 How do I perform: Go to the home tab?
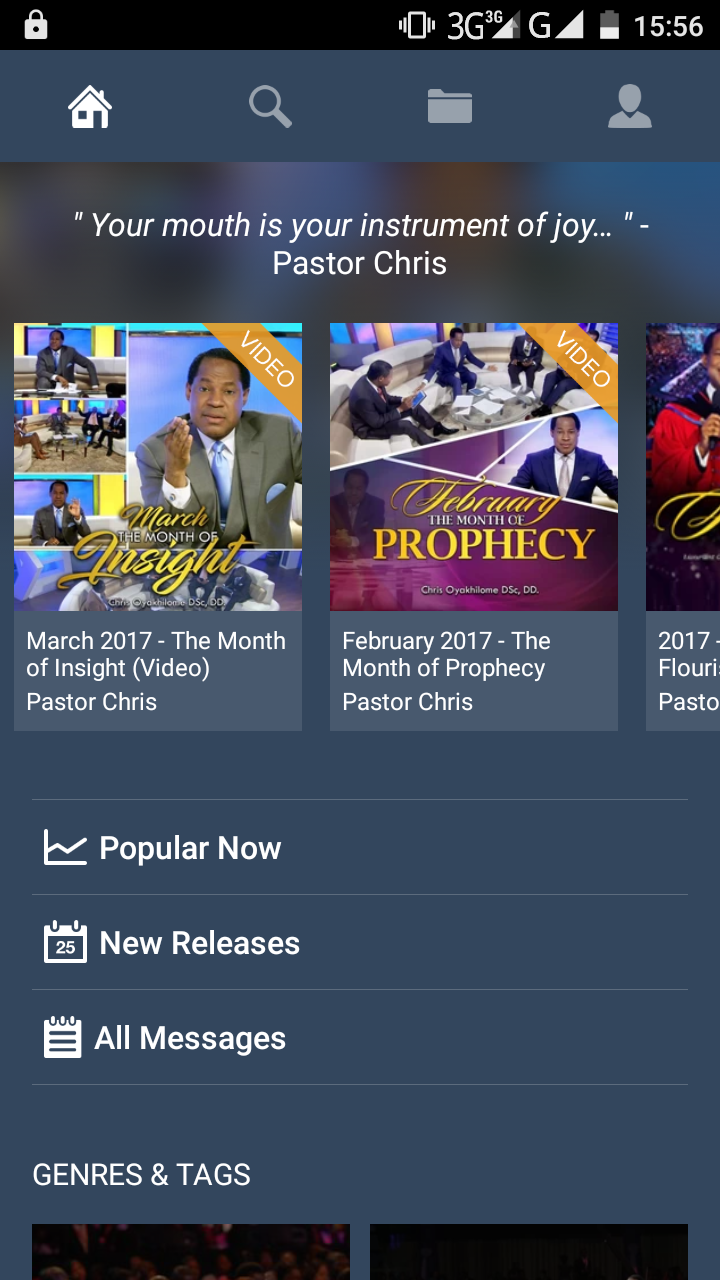(90, 107)
